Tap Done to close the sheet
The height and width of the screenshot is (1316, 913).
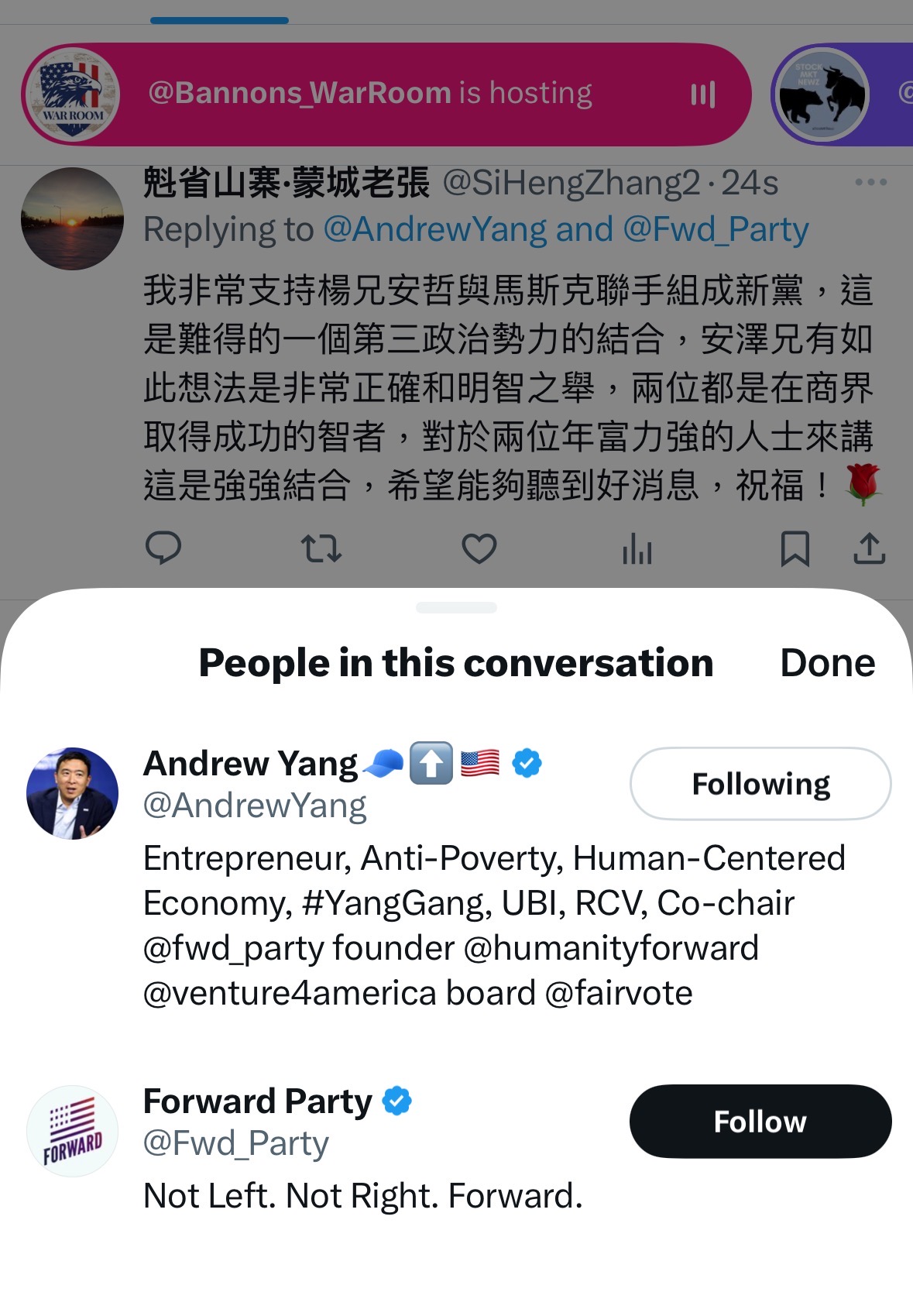click(827, 663)
